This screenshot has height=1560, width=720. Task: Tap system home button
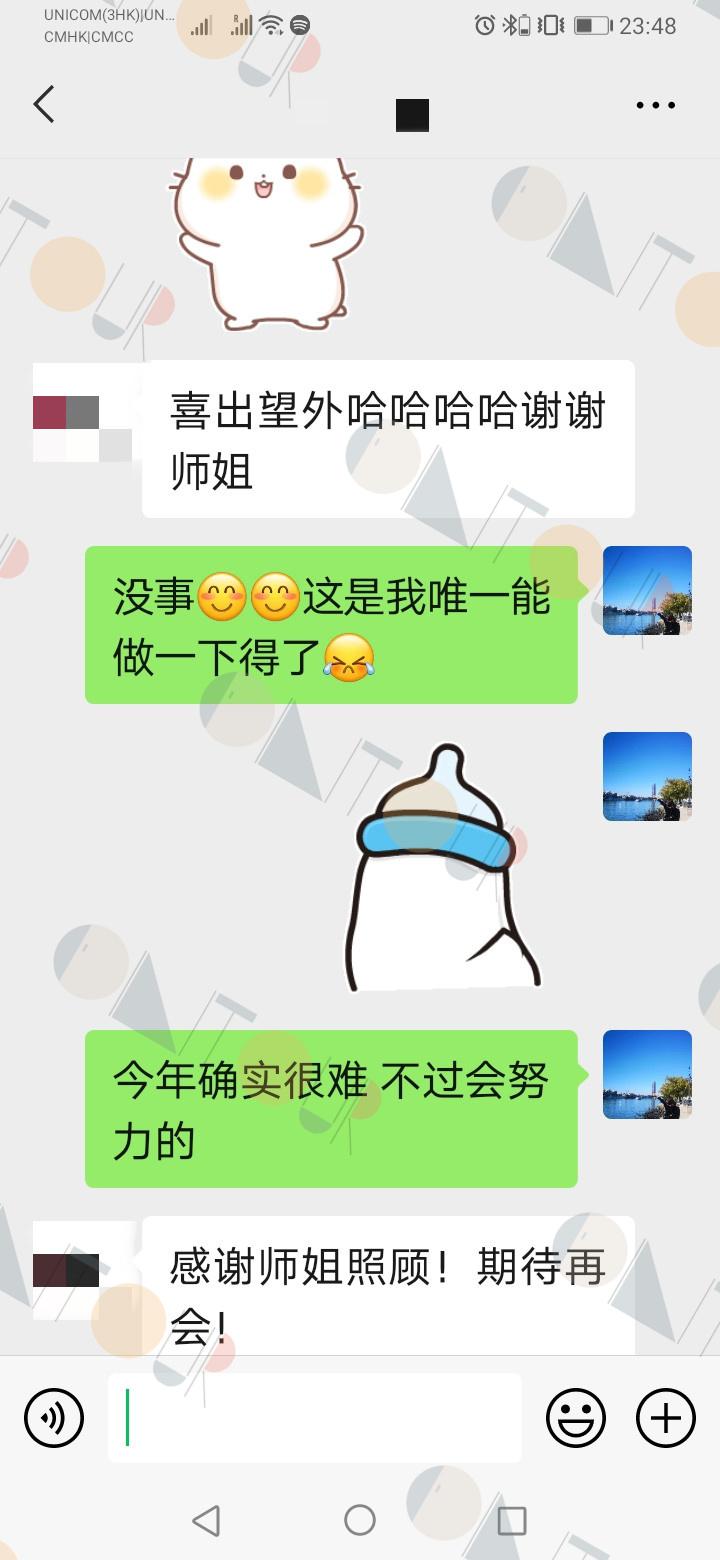pyautogui.click(x=360, y=1520)
